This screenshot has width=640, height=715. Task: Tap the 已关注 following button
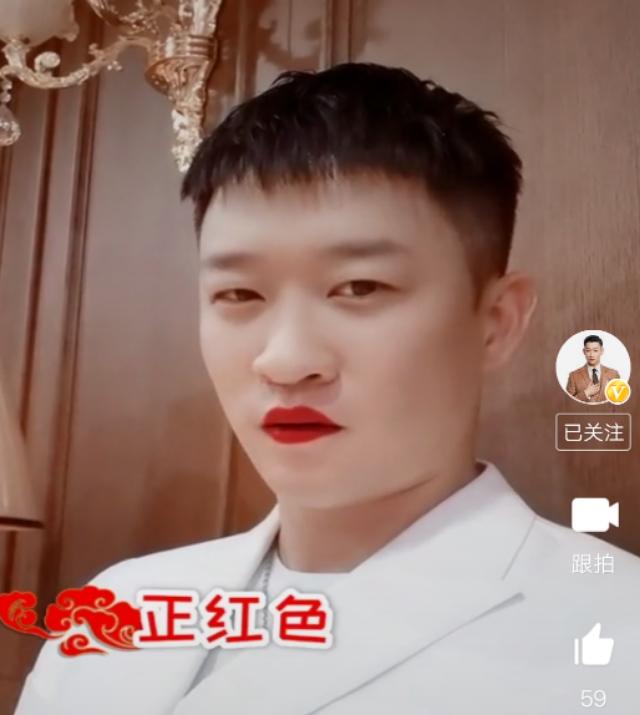click(x=593, y=432)
